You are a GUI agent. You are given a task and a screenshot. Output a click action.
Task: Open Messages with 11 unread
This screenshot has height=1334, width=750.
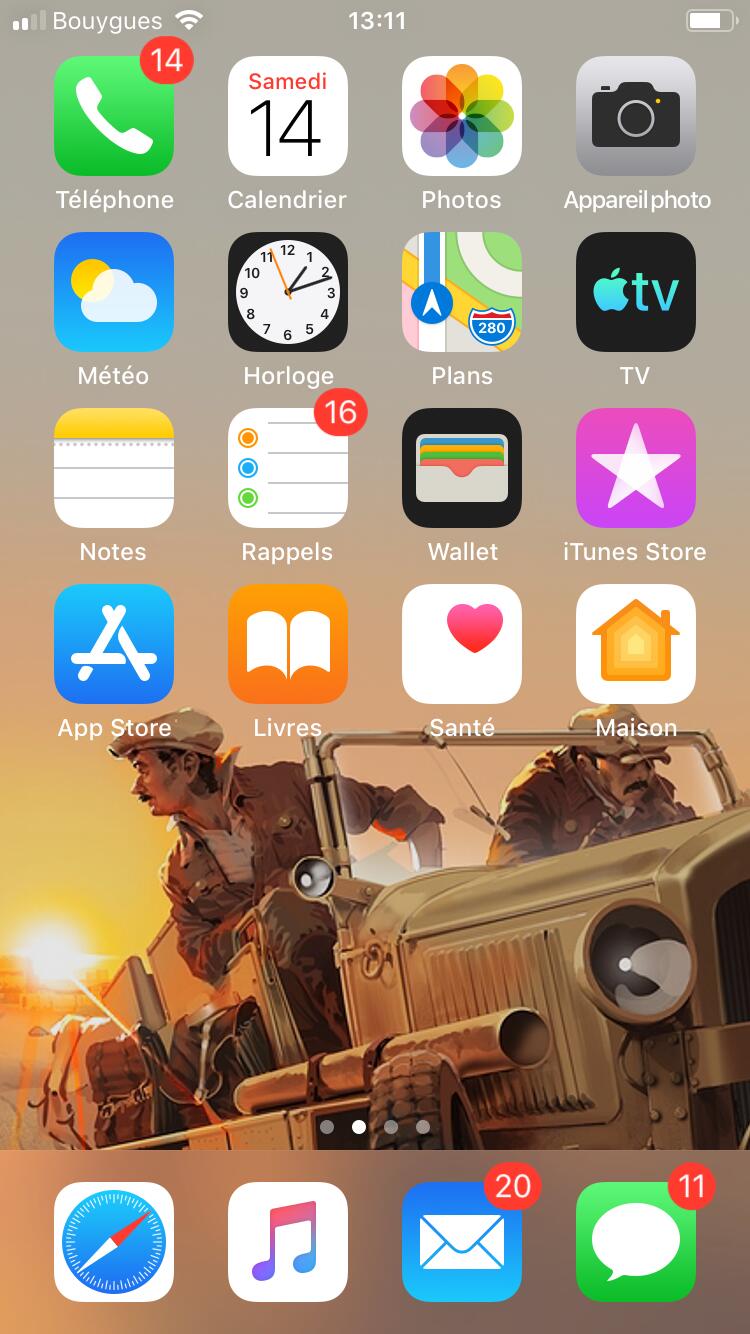(x=636, y=1242)
